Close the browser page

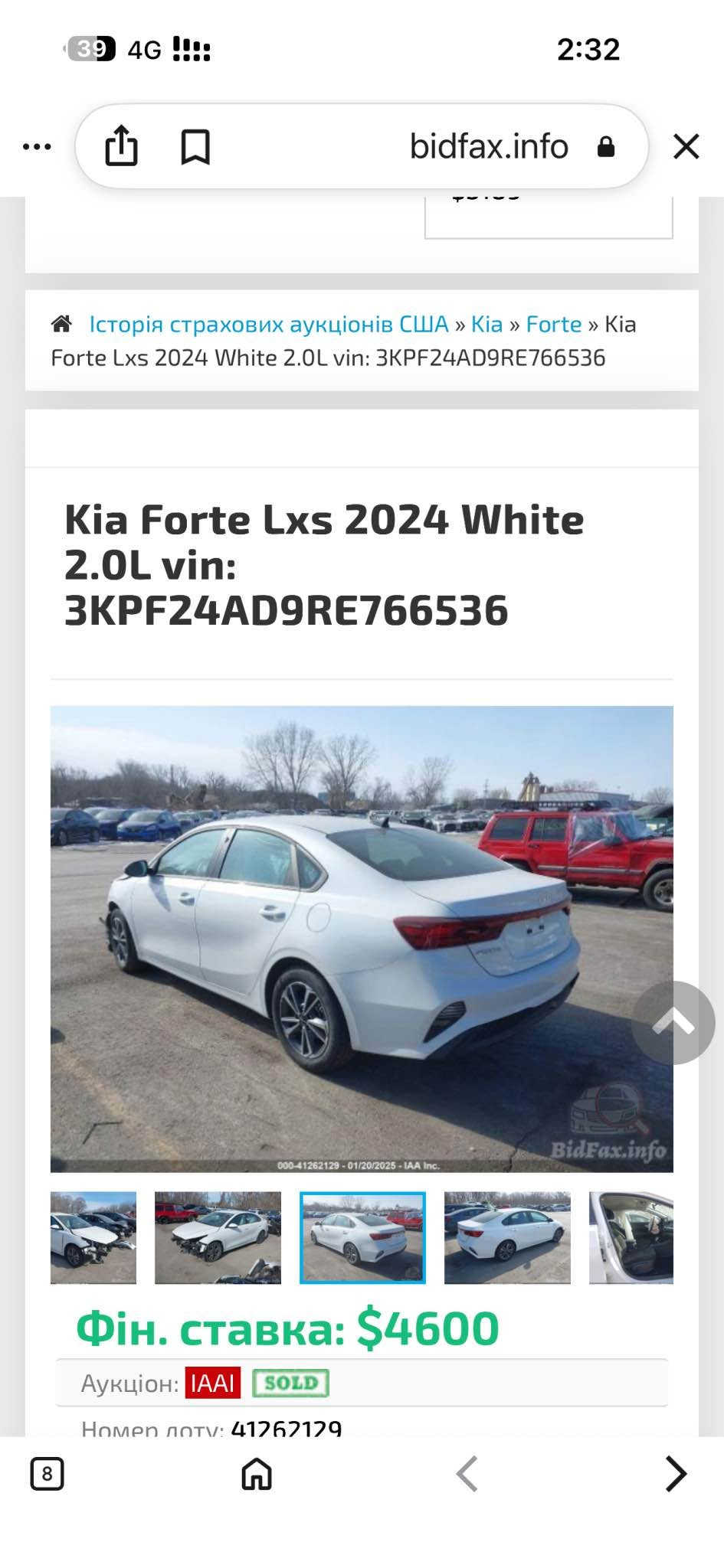click(686, 146)
